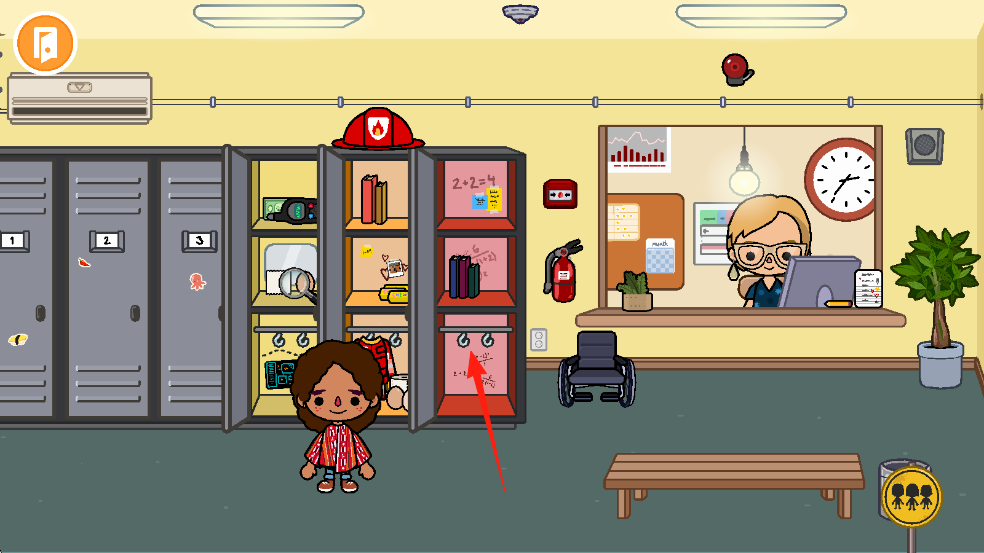Open the yellow characters selection sign
Screen dimensions: 984x553
(x=911, y=495)
